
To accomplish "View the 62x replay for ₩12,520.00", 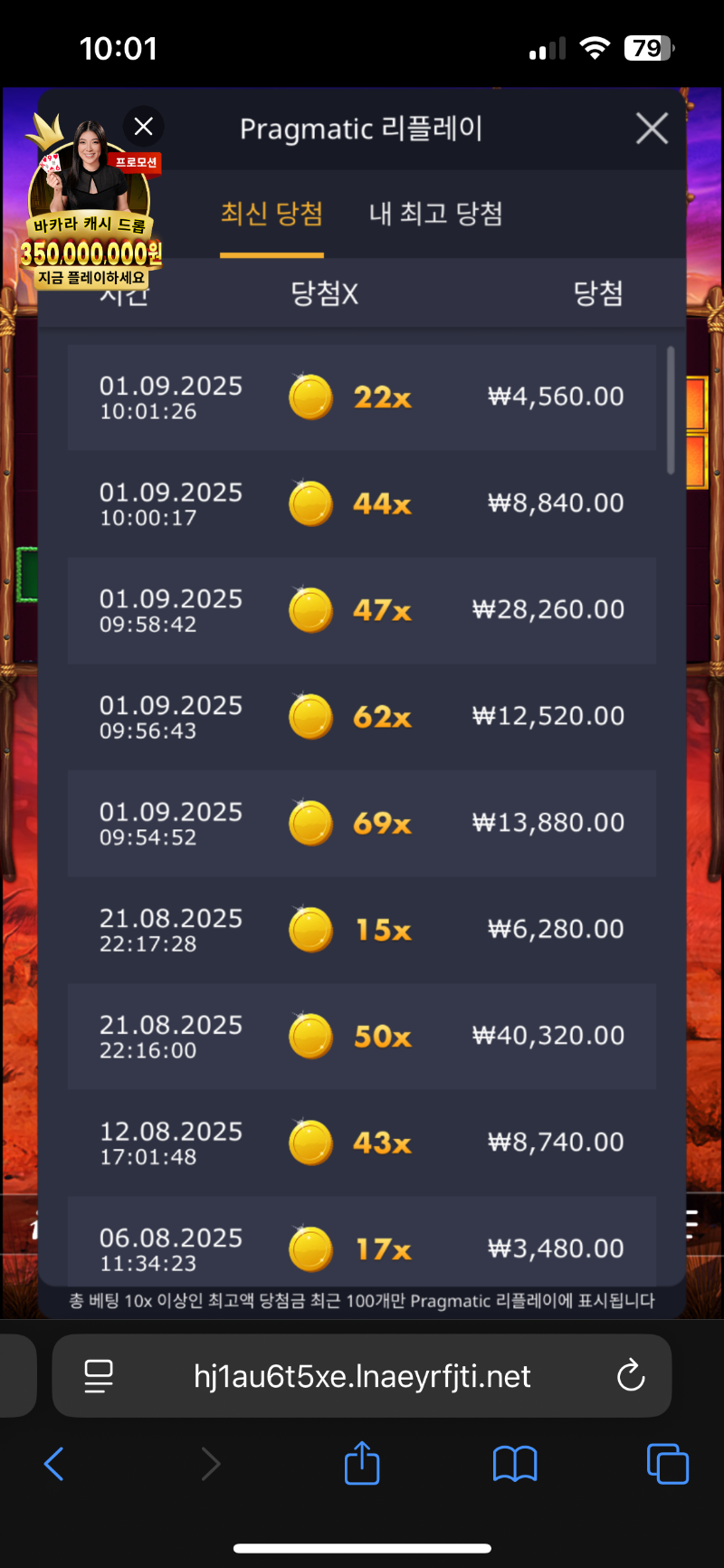I will [362, 717].
